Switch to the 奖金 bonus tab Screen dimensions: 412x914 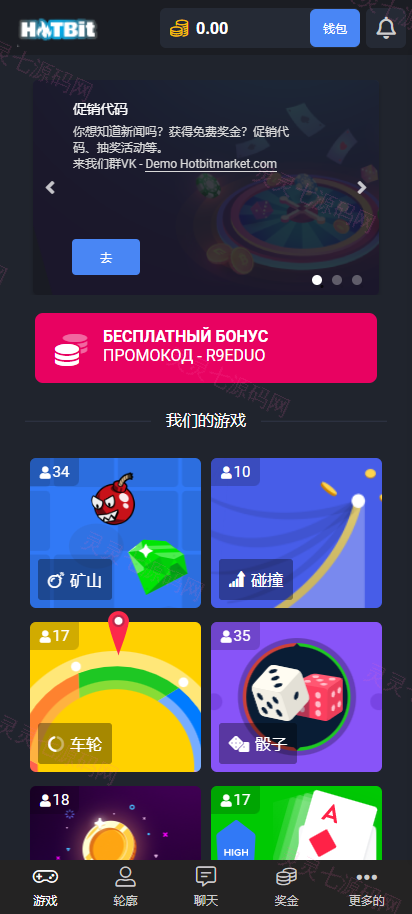click(x=286, y=887)
